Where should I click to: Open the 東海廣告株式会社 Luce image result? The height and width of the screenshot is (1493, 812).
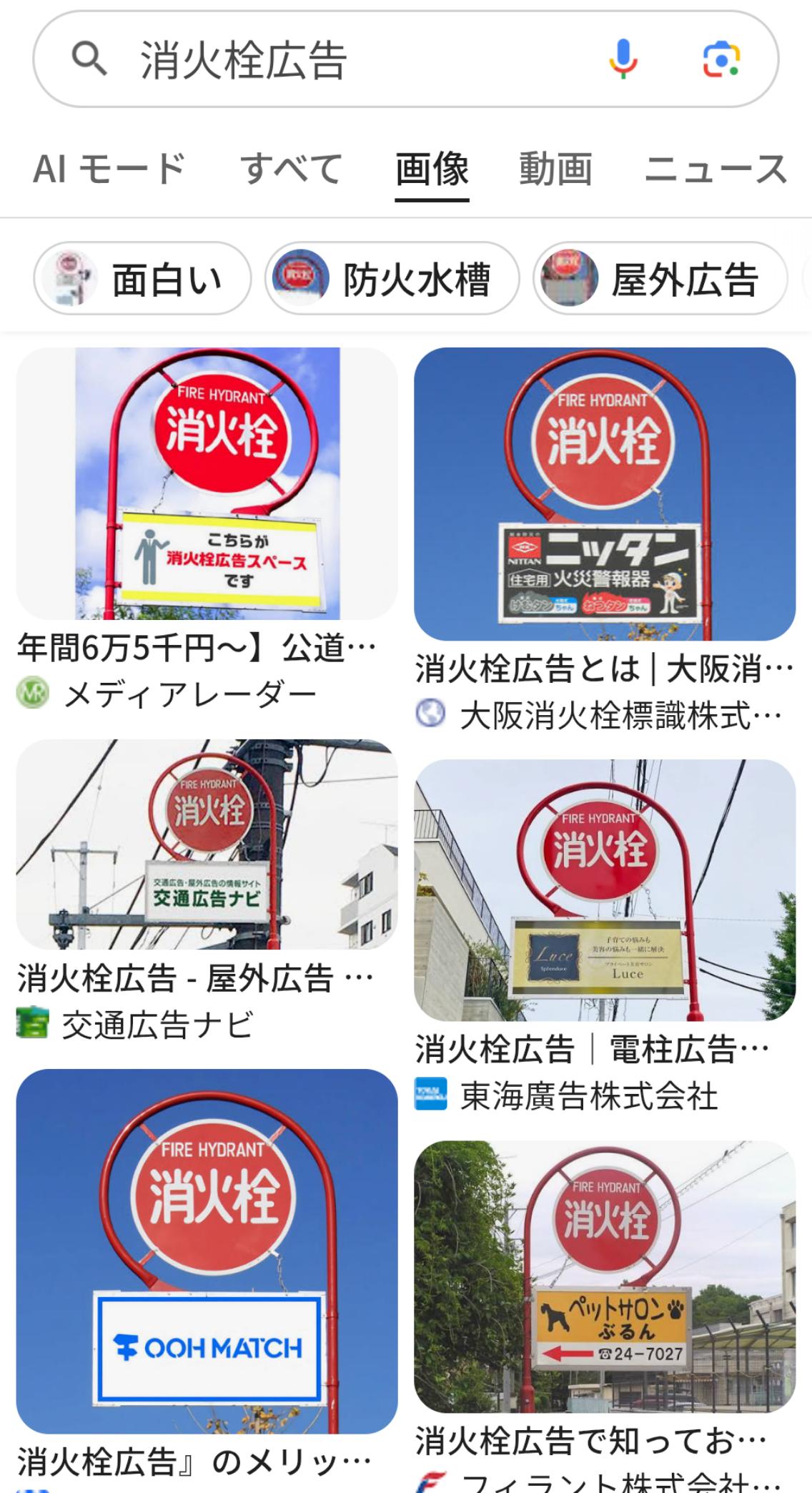click(x=605, y=890)
